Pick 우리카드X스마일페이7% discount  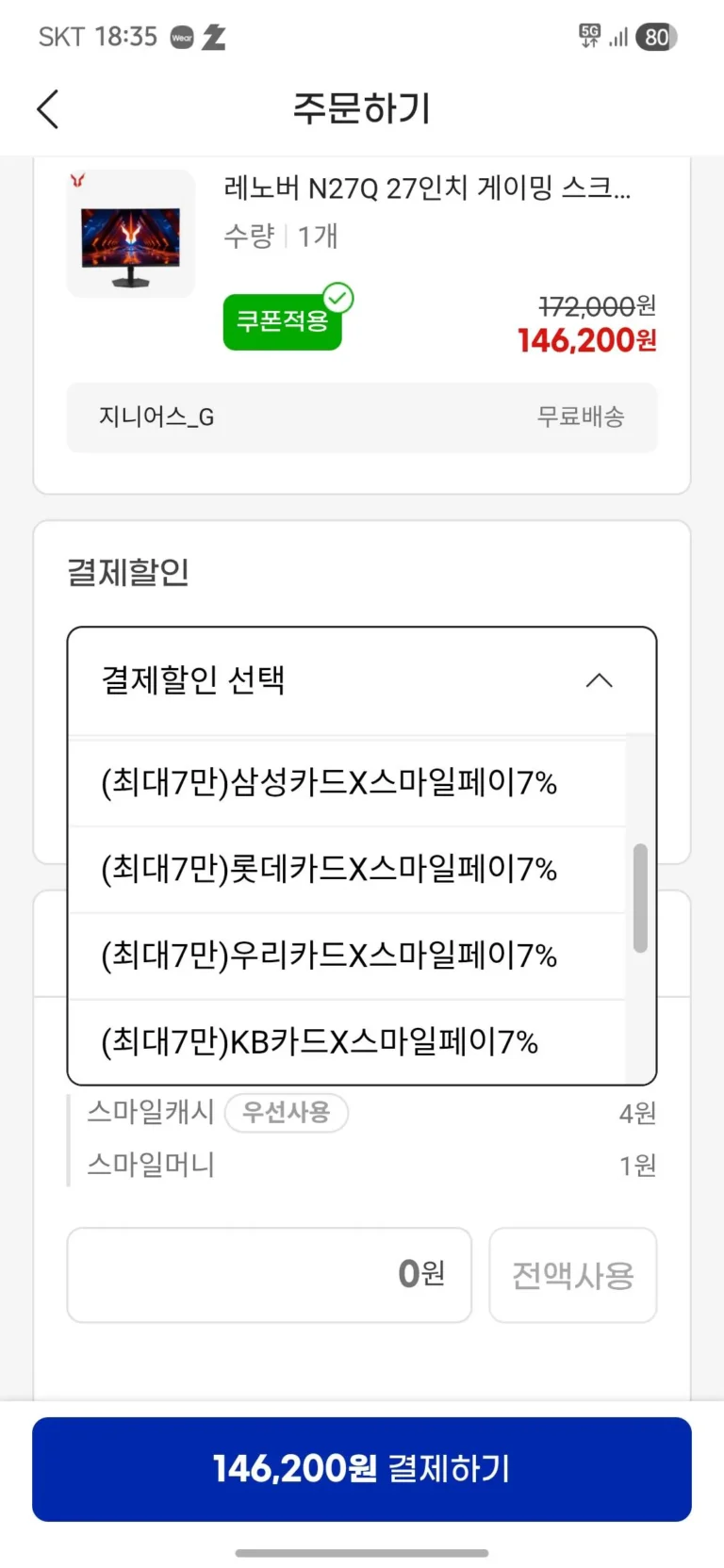[329, 955]
